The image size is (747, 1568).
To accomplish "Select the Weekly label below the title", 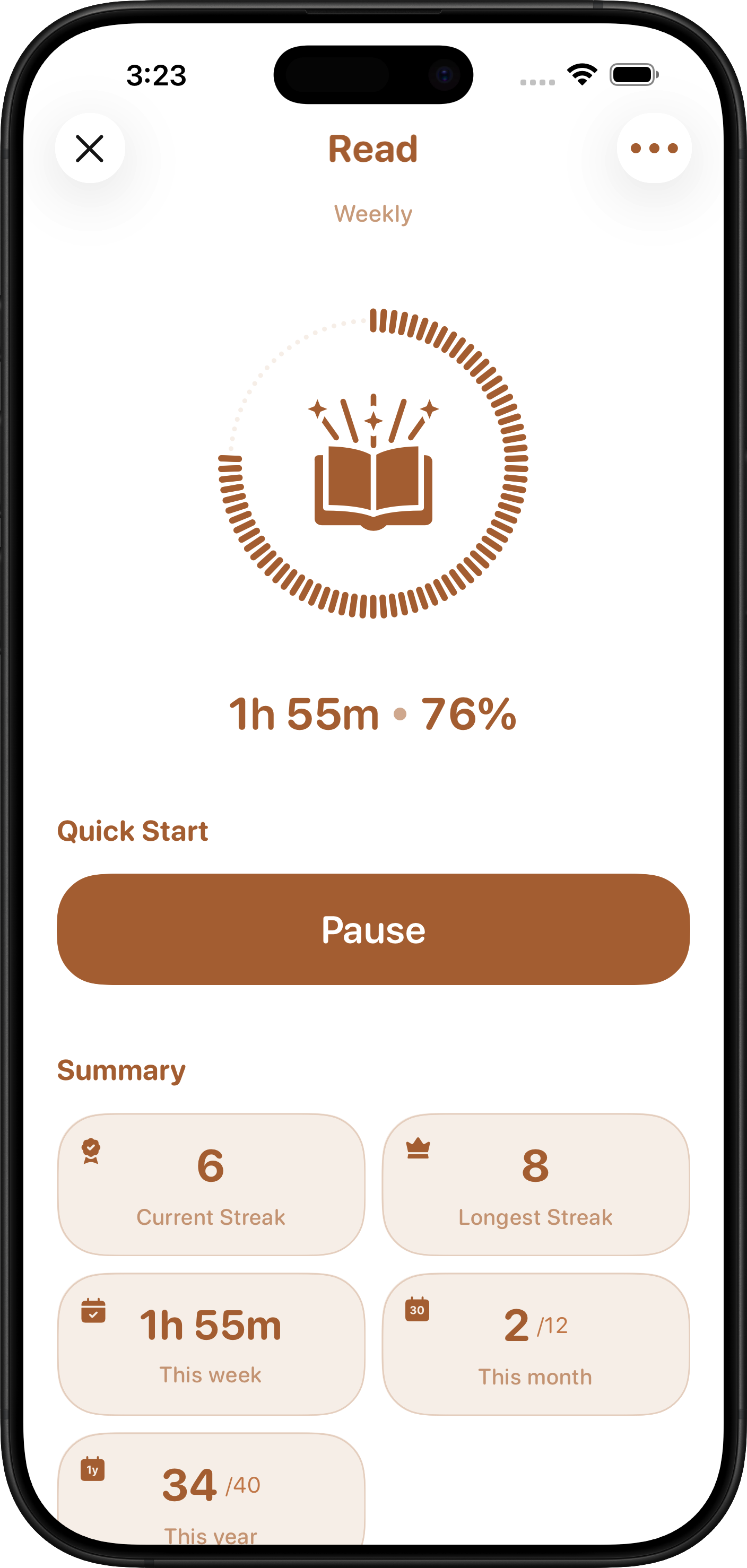I will 373,212.
